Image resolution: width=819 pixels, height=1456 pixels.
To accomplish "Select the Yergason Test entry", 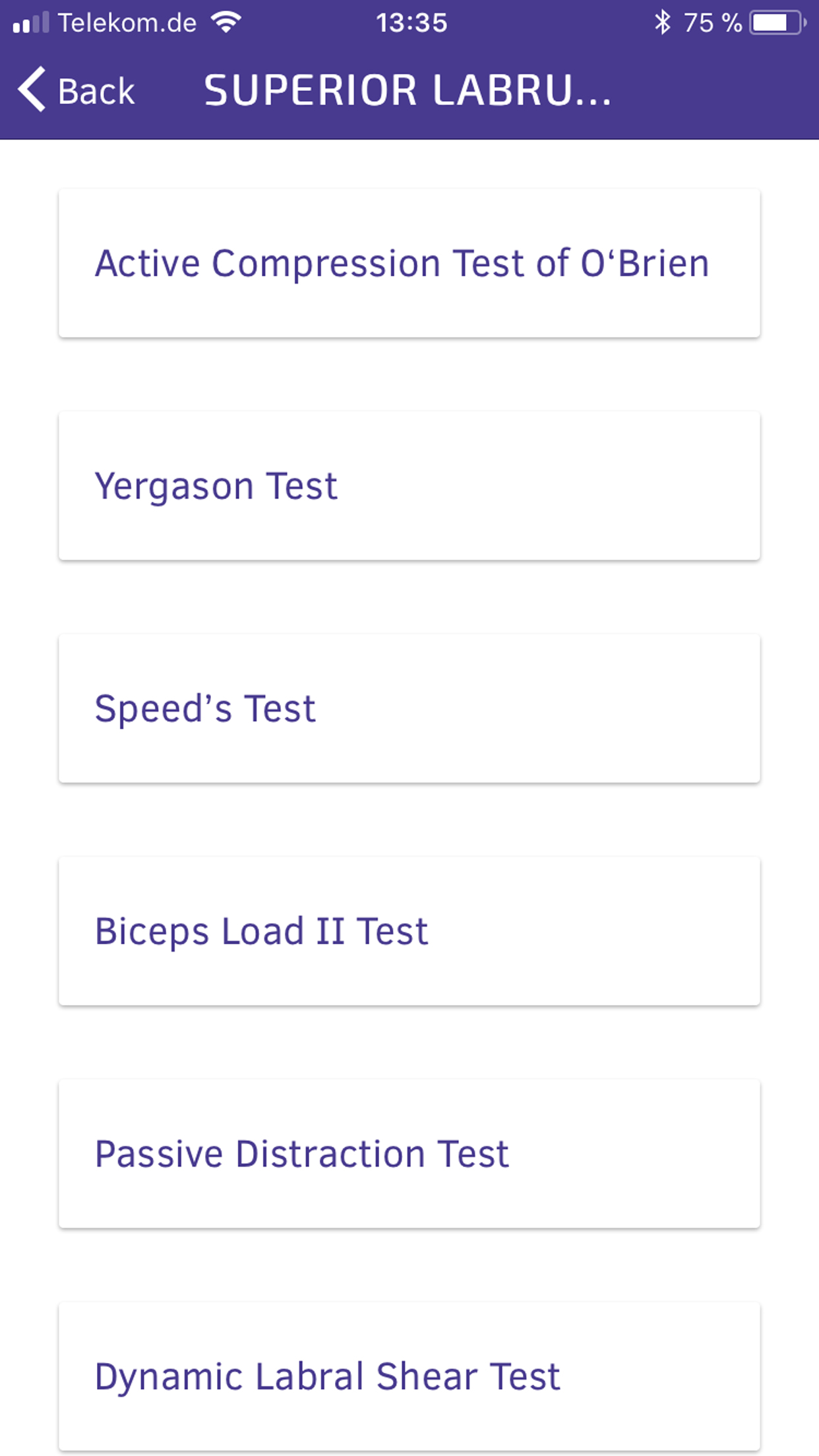I will [409, 485].
